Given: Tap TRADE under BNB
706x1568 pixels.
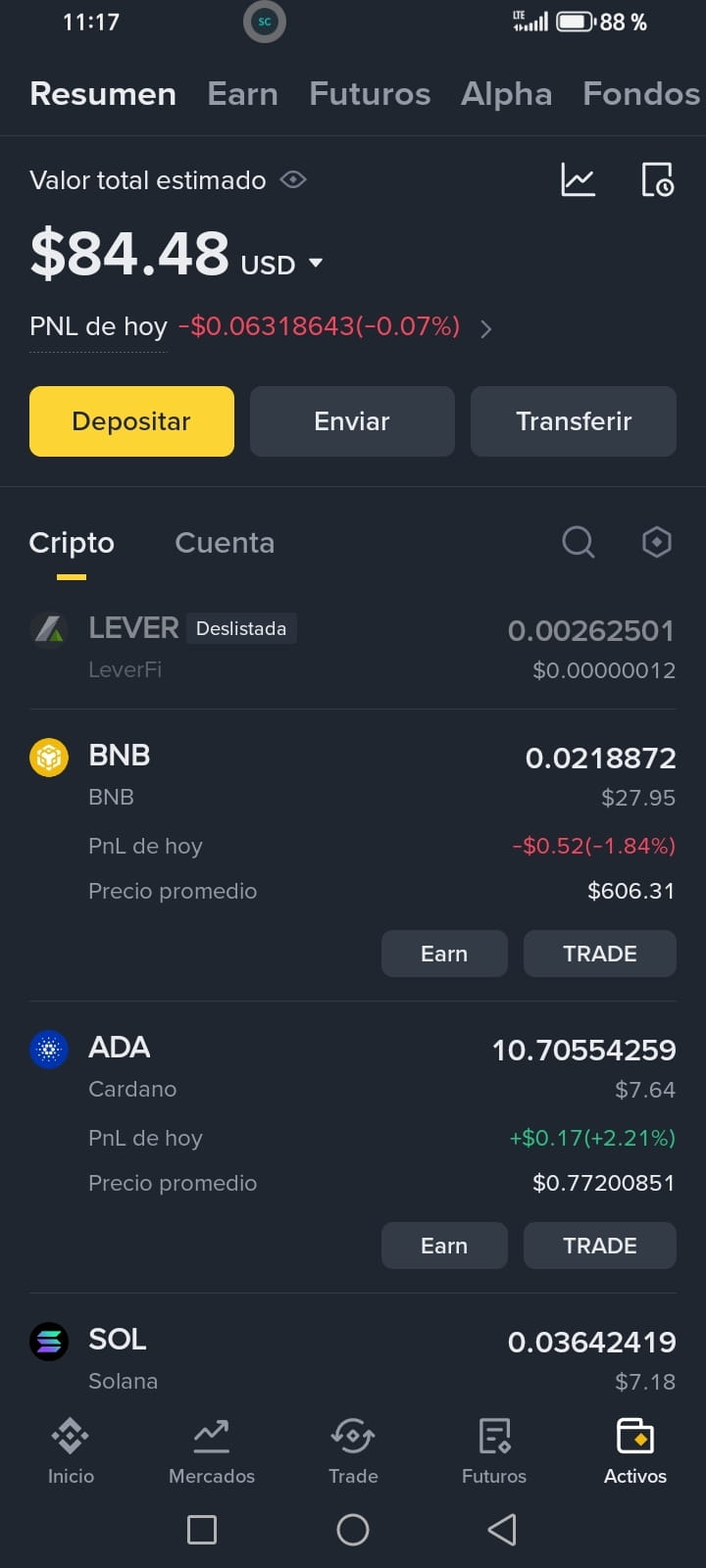Looking at the screenshot, I should (600, 954).
